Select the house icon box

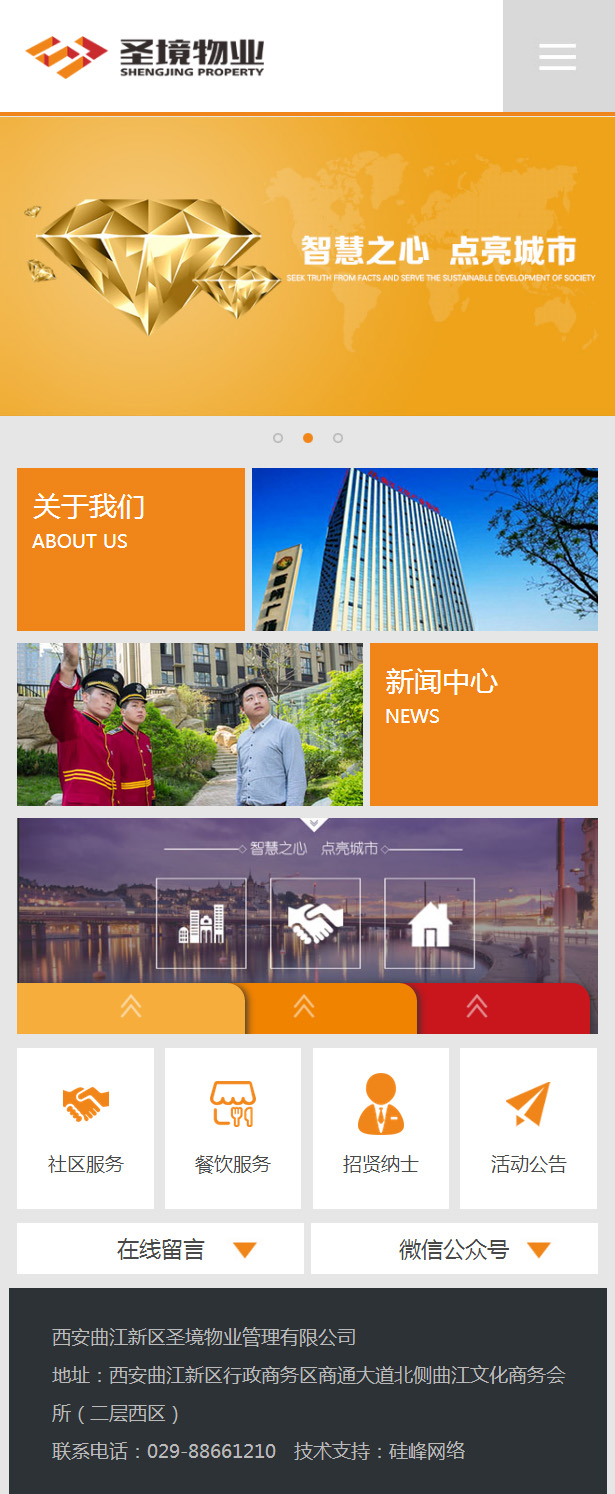click(429, 923)
